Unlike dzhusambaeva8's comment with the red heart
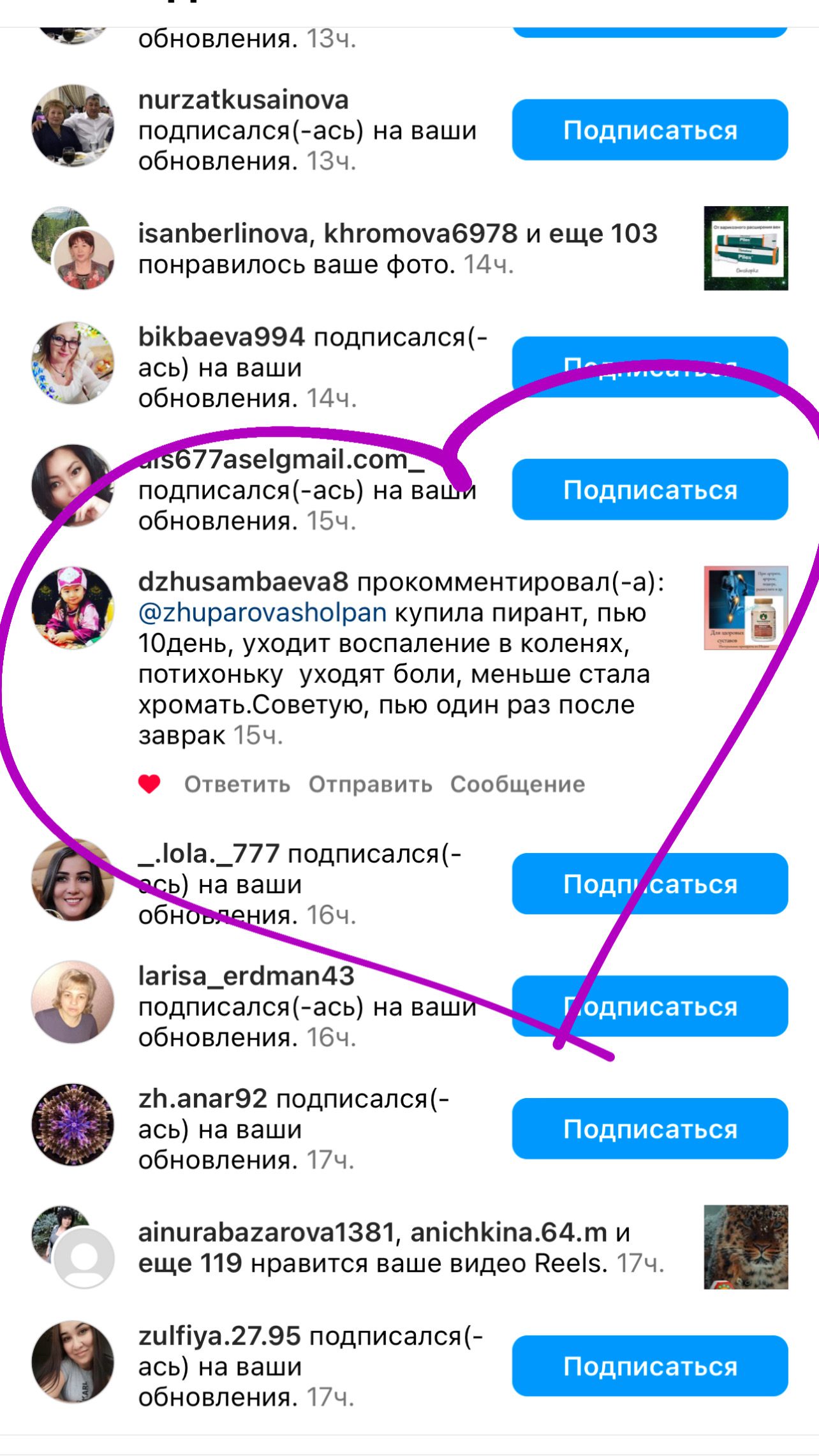Image resolution: width=819 pixels, height=1456 pixels. [x=149, y=784]
